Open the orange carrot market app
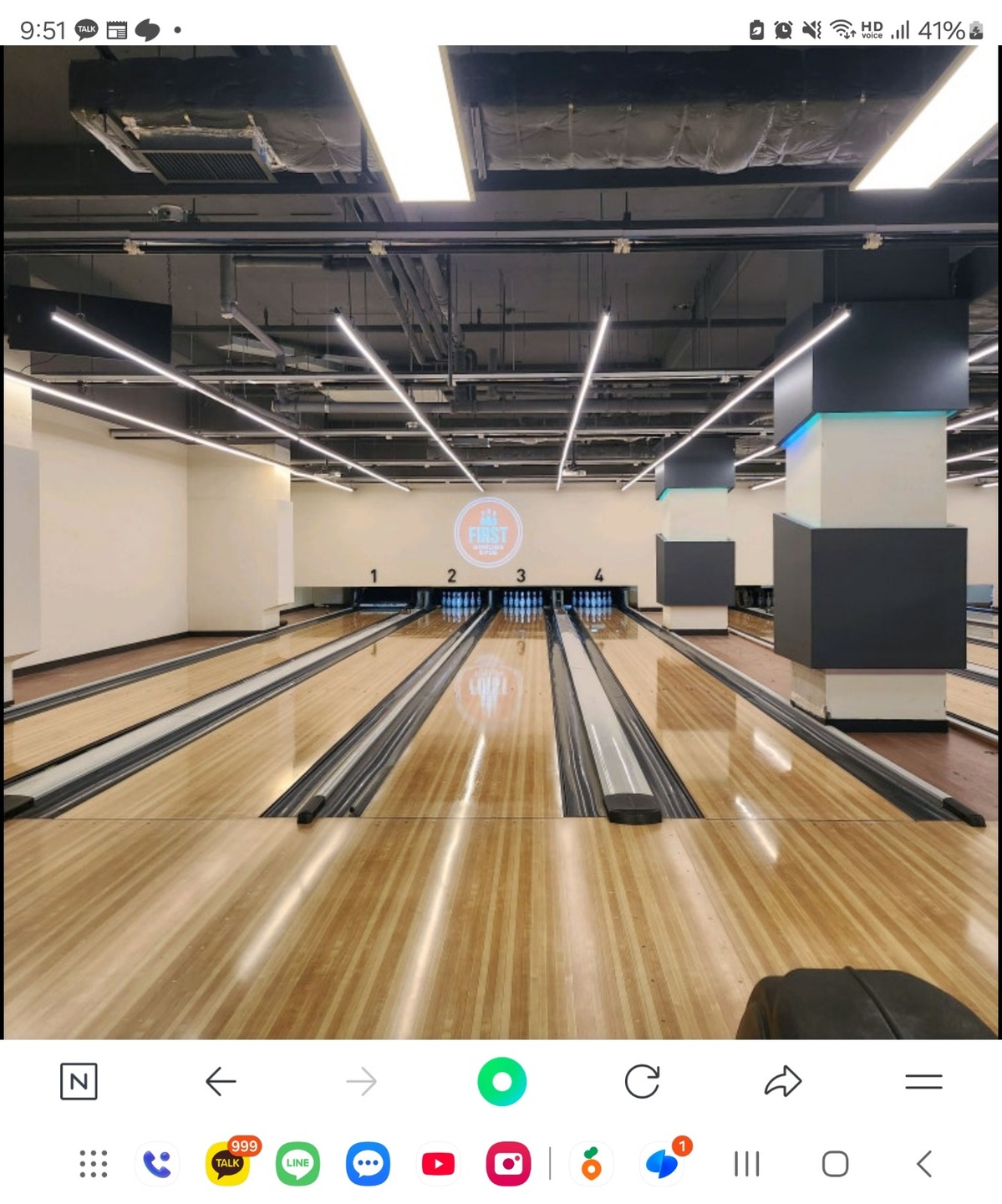This screenshot has width=1002, height=1204. pos(591,1163)
